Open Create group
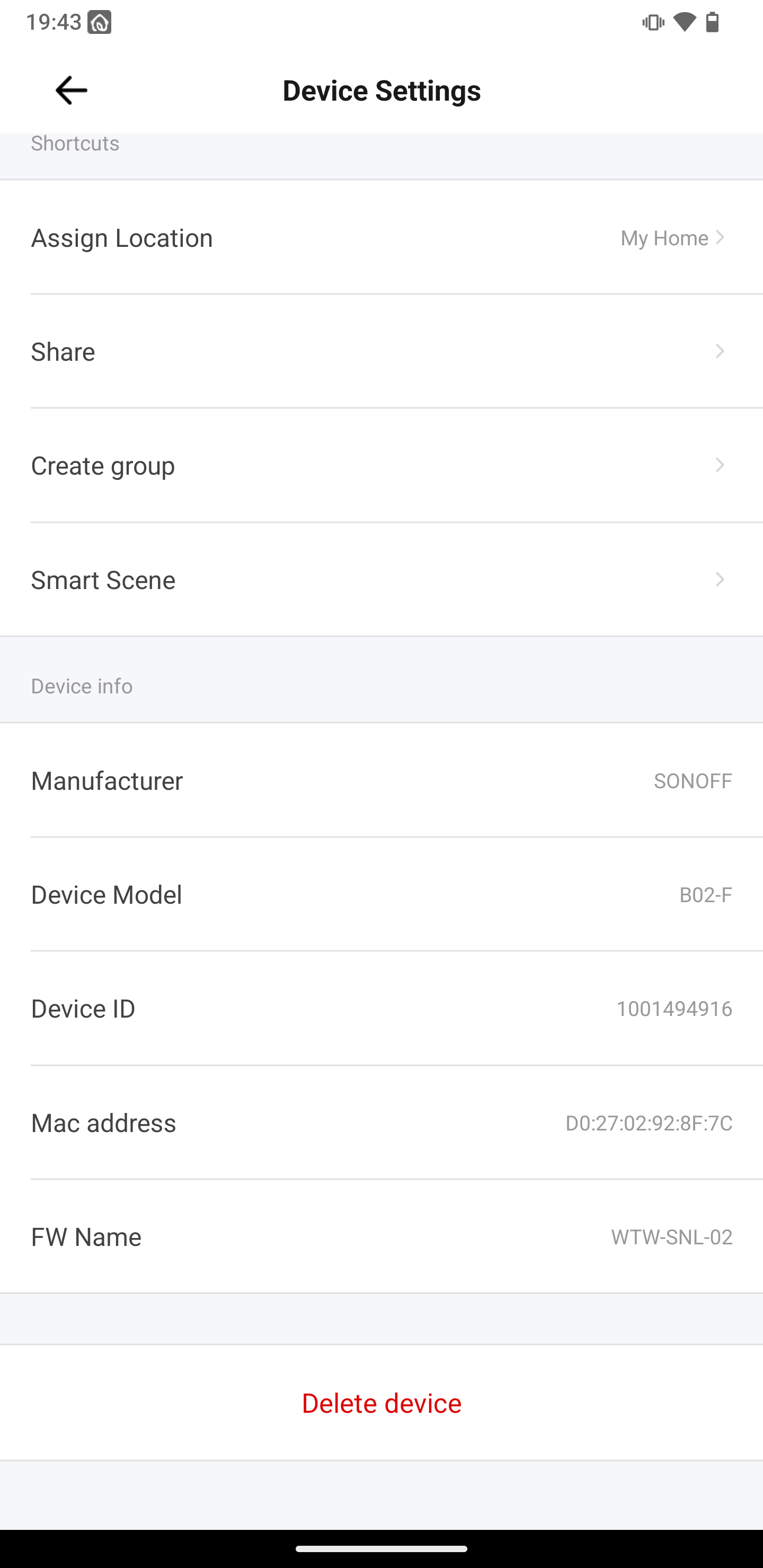The height and width of the screenshot is (1568, 763). [381, 466]
